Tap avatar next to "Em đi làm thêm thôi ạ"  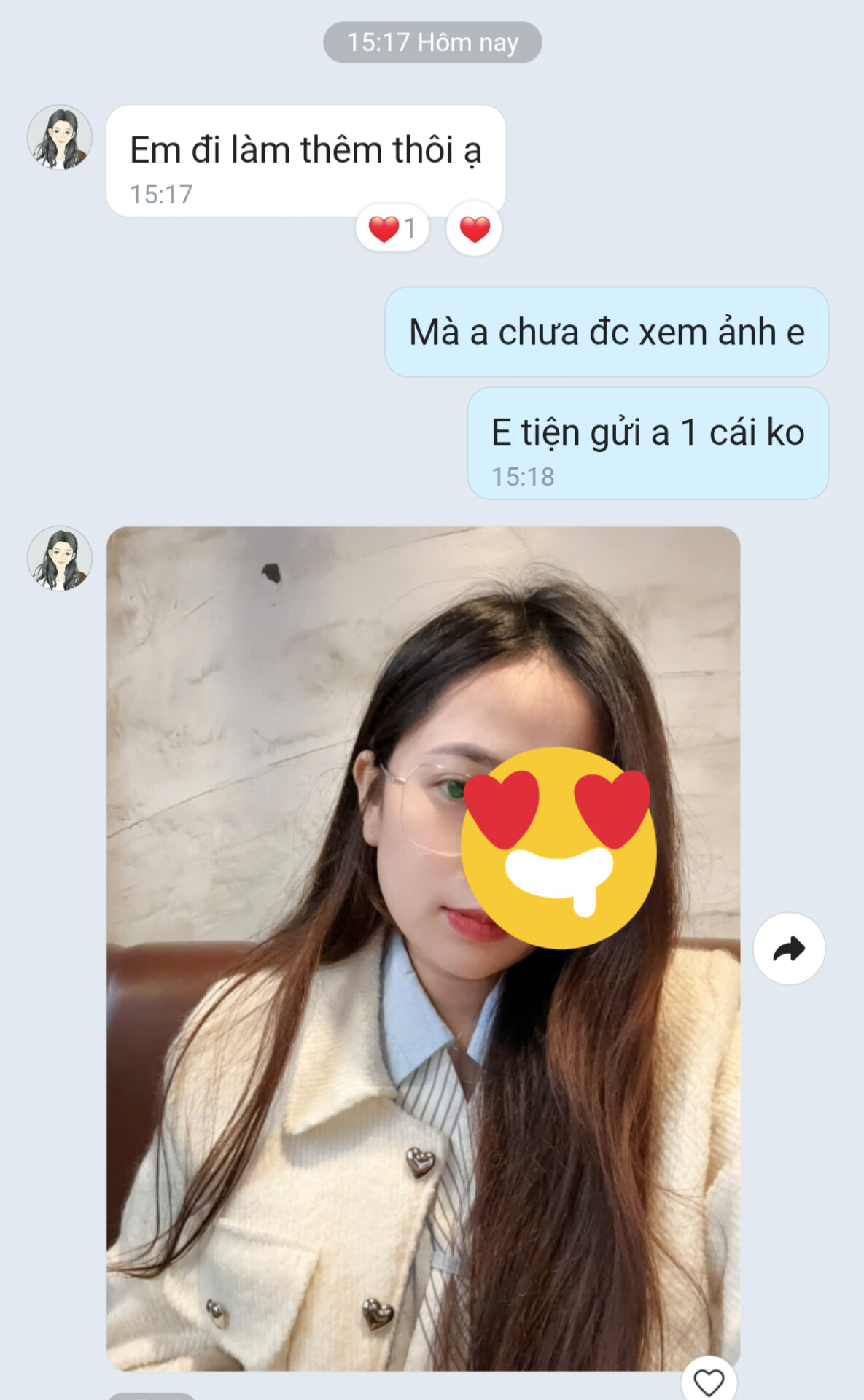[60, 138]
